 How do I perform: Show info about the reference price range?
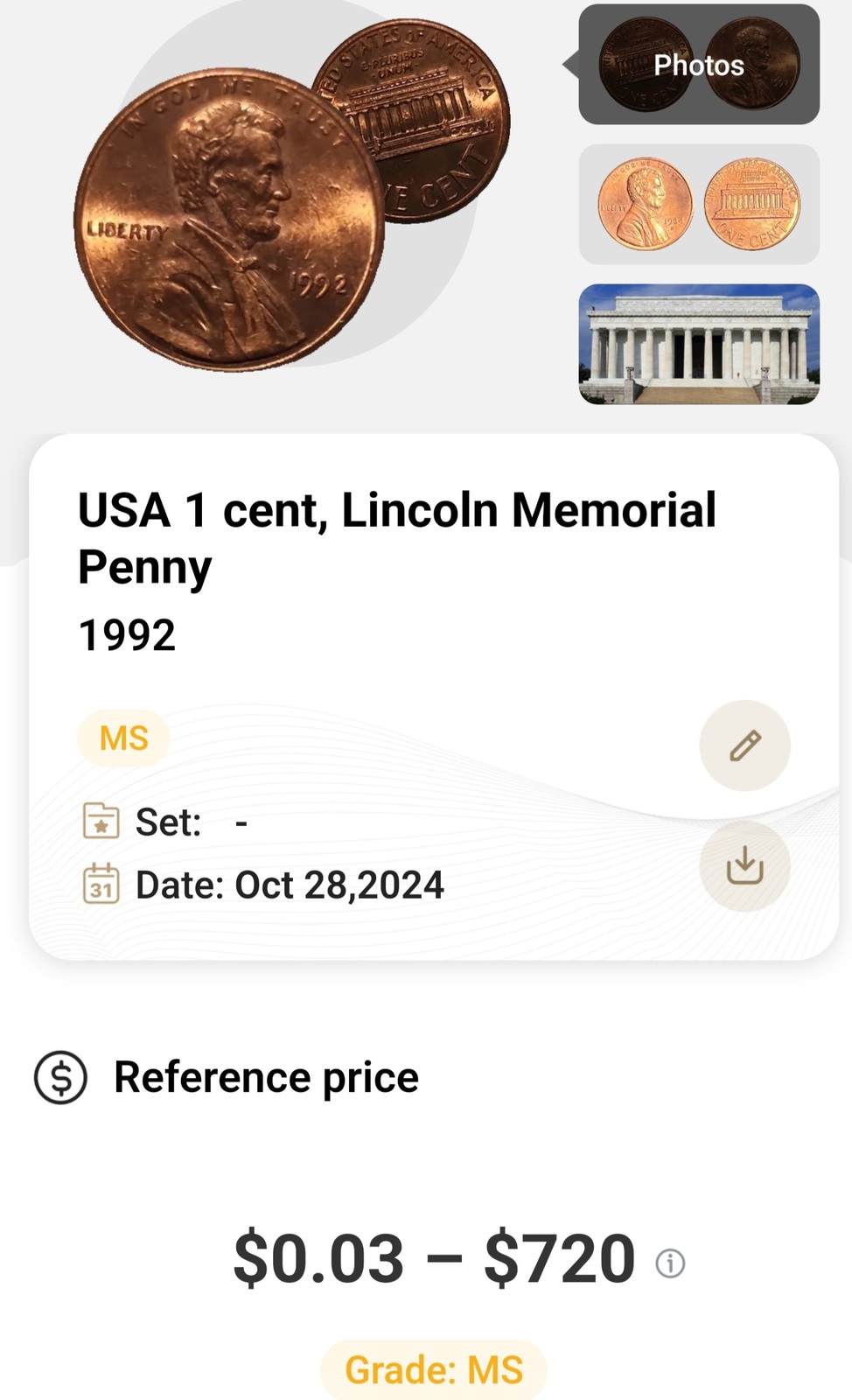pos(670,1263)
